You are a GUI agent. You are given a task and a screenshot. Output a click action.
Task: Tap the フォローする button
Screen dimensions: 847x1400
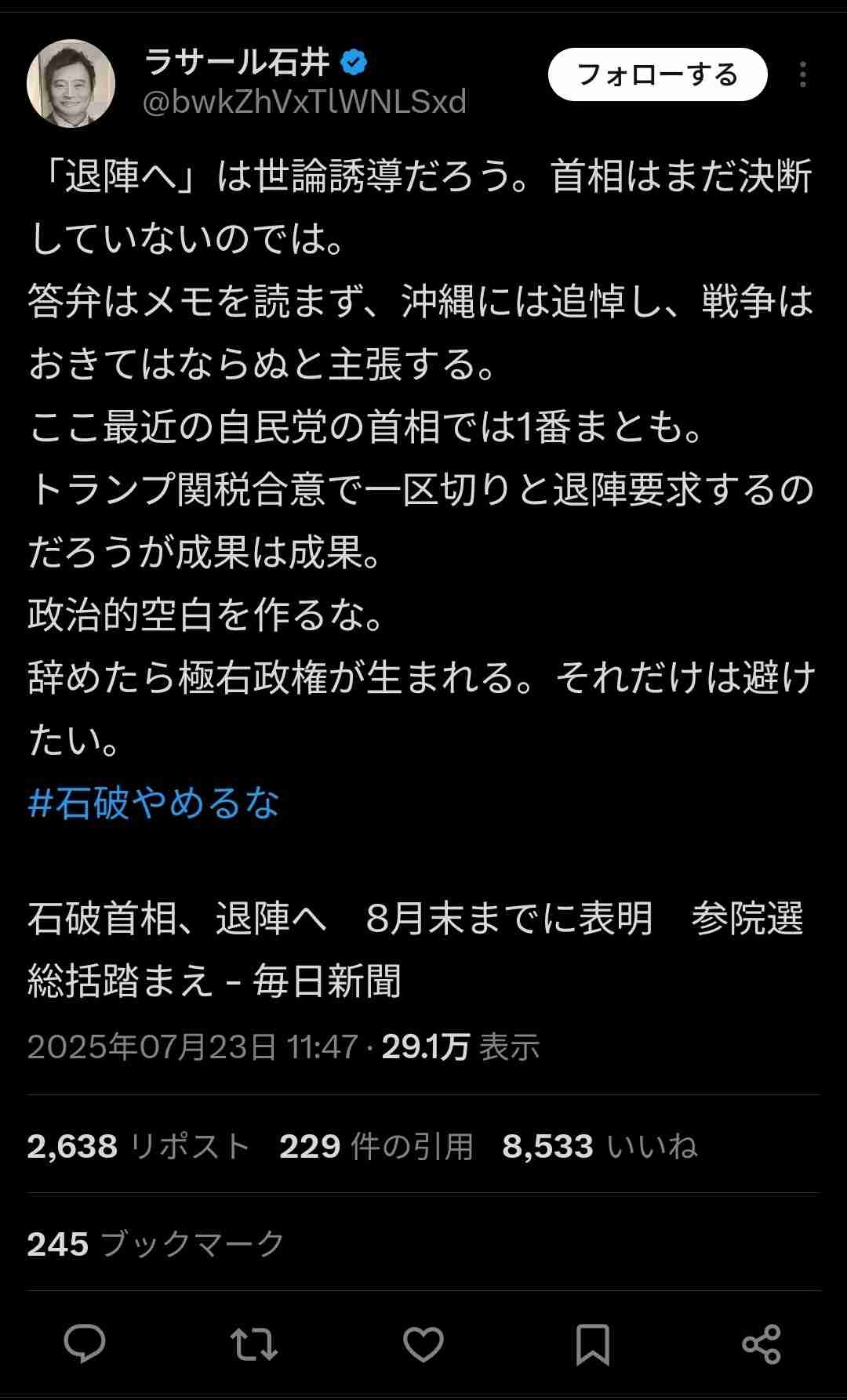[x=657, y=74]
